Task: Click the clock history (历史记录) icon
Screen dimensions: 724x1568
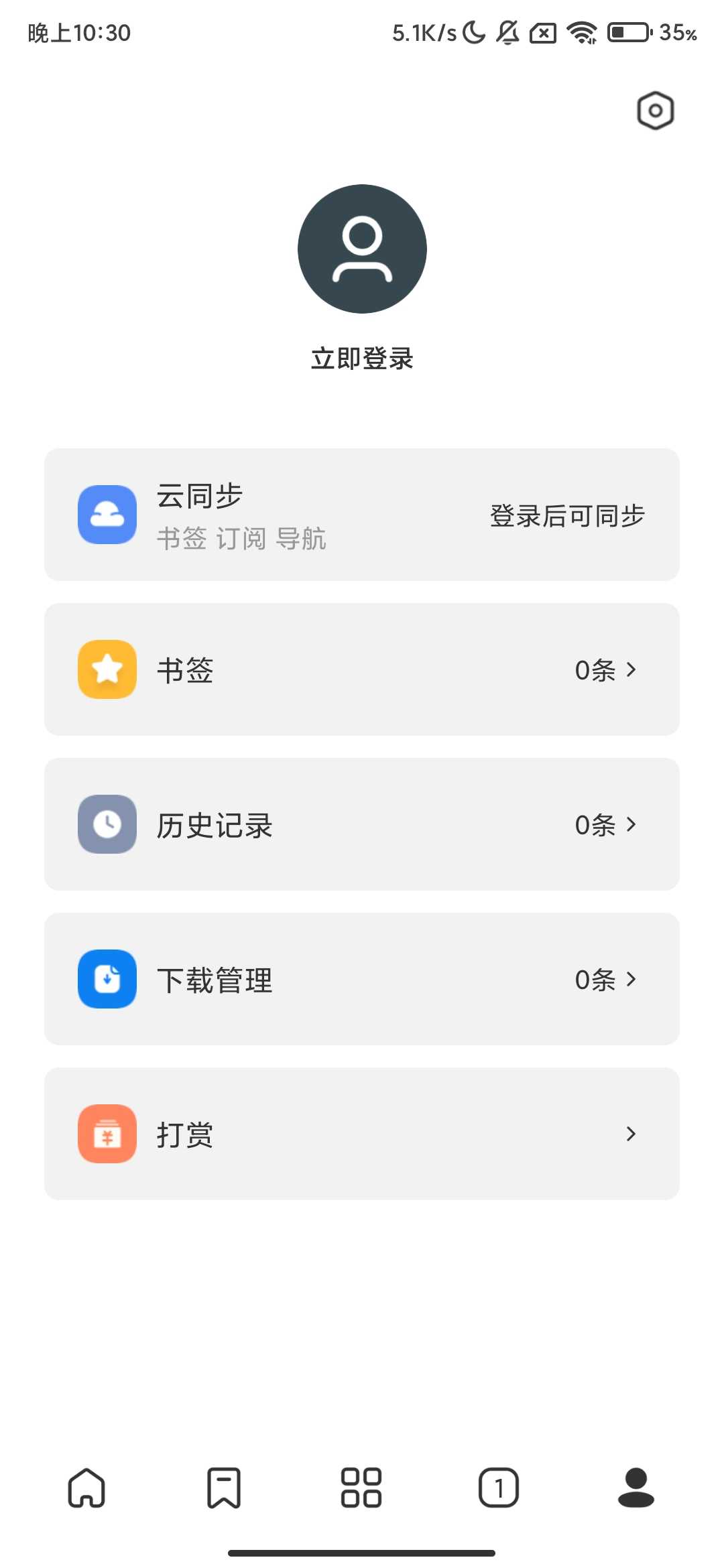Action: click(x=107, y=825)
